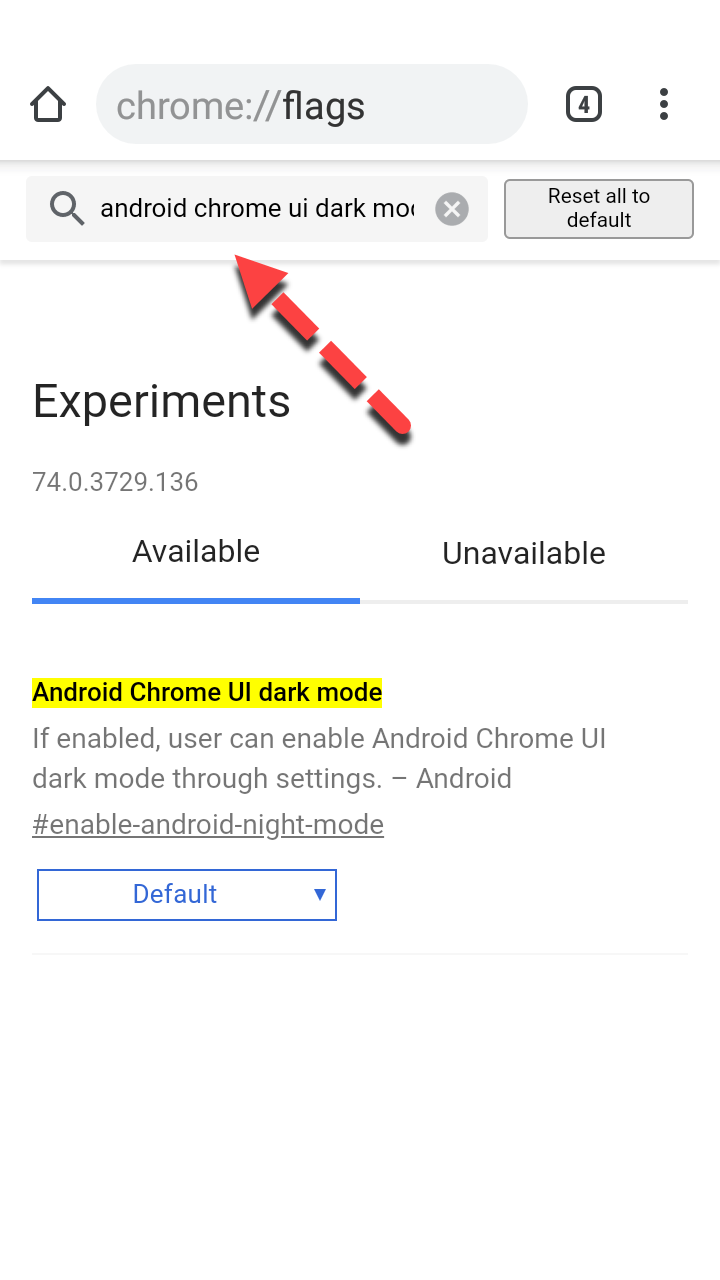Focus the flags search field
Screen dimensions: 720x1280
point(255,209)
